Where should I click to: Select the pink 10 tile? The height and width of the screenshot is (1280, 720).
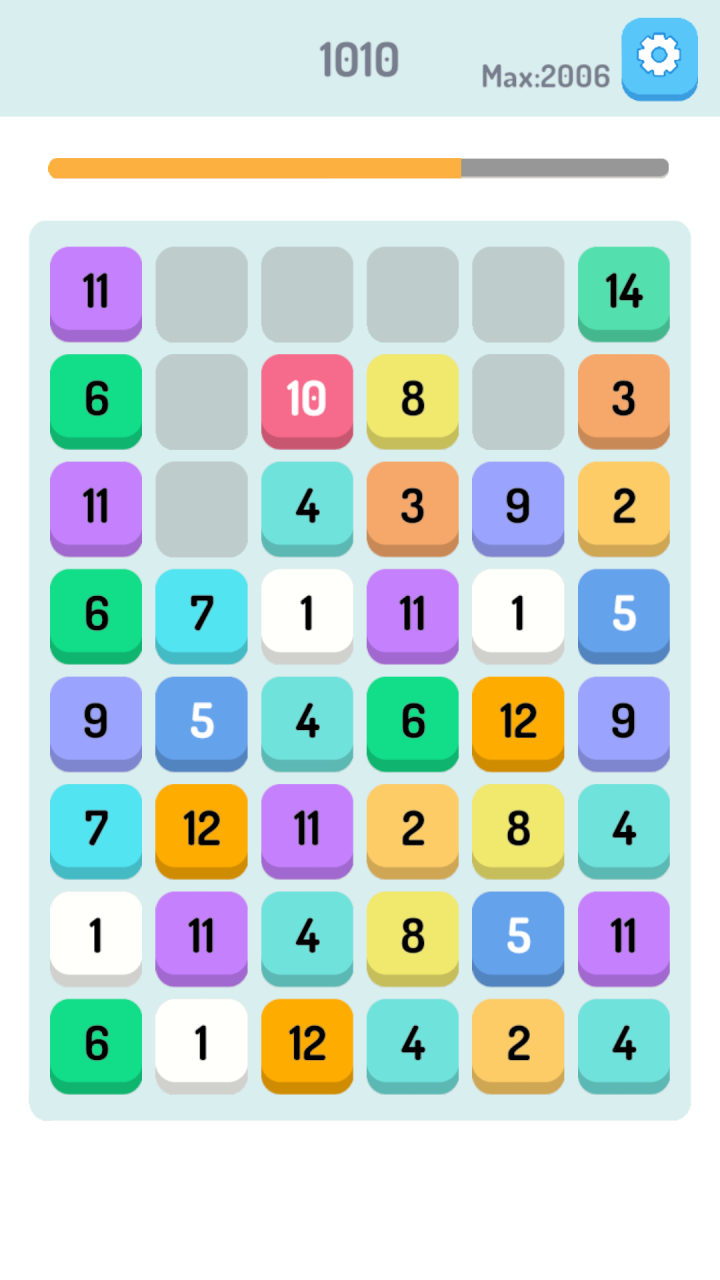tap(307, 398)
